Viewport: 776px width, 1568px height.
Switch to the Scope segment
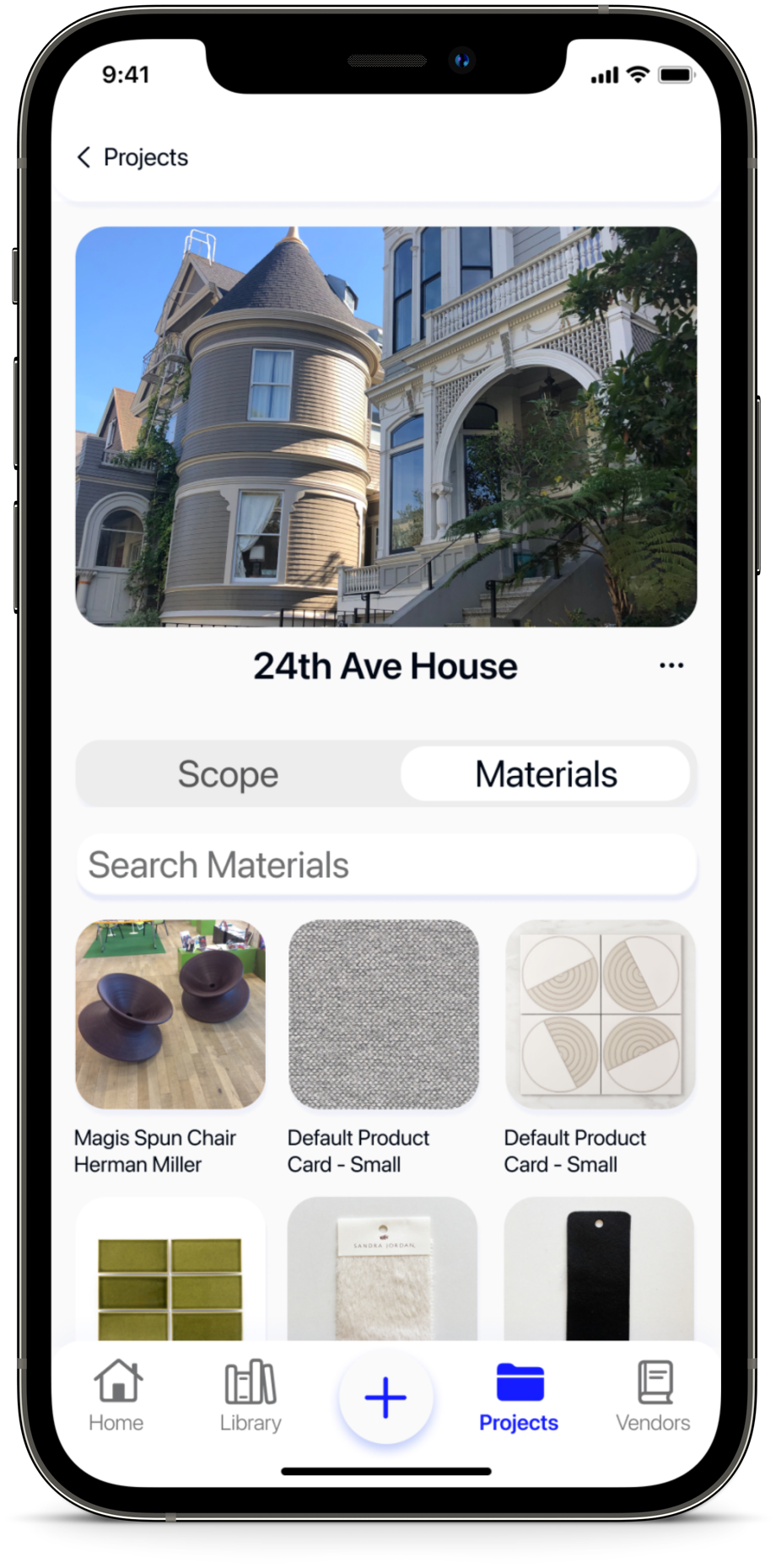228,774
